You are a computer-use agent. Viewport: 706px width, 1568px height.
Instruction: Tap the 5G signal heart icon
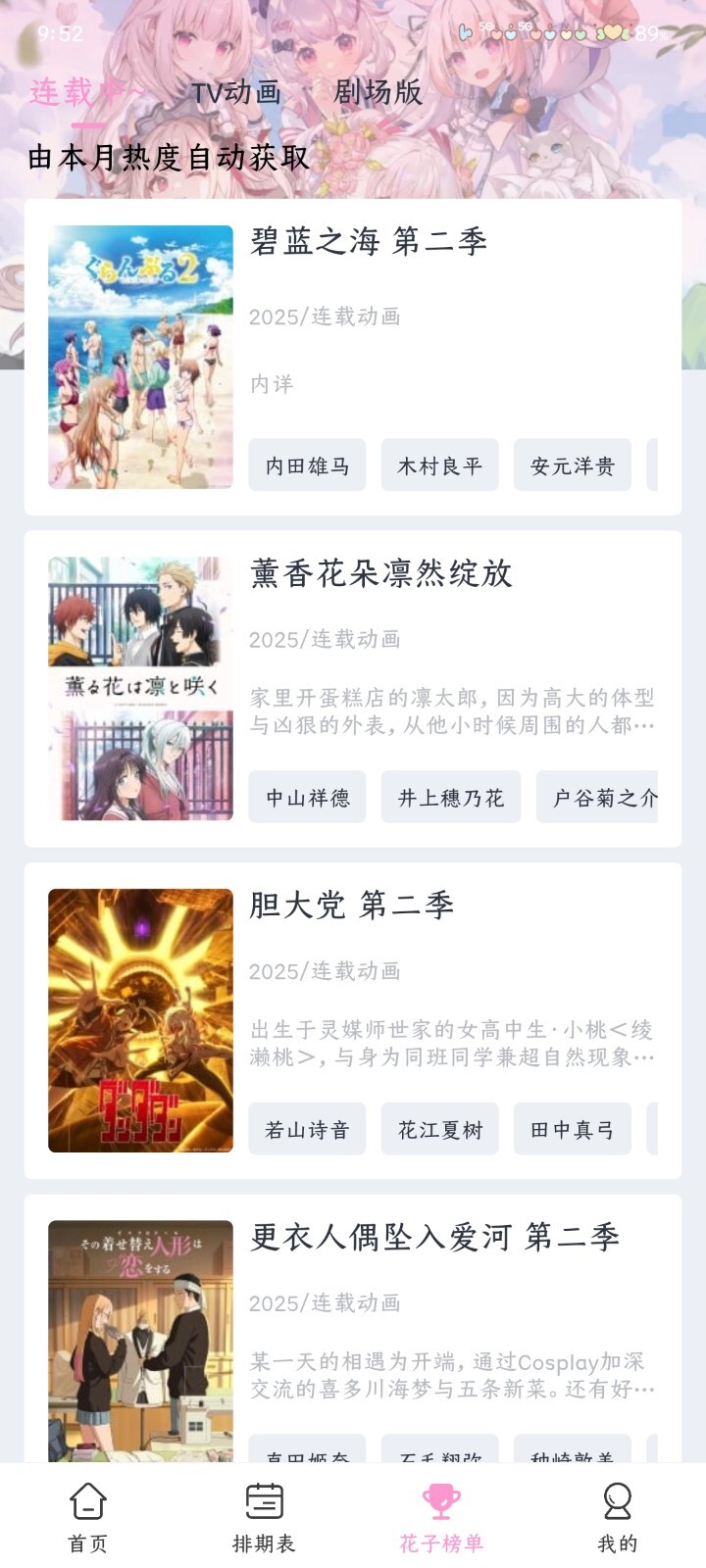(x=496, y=33)
